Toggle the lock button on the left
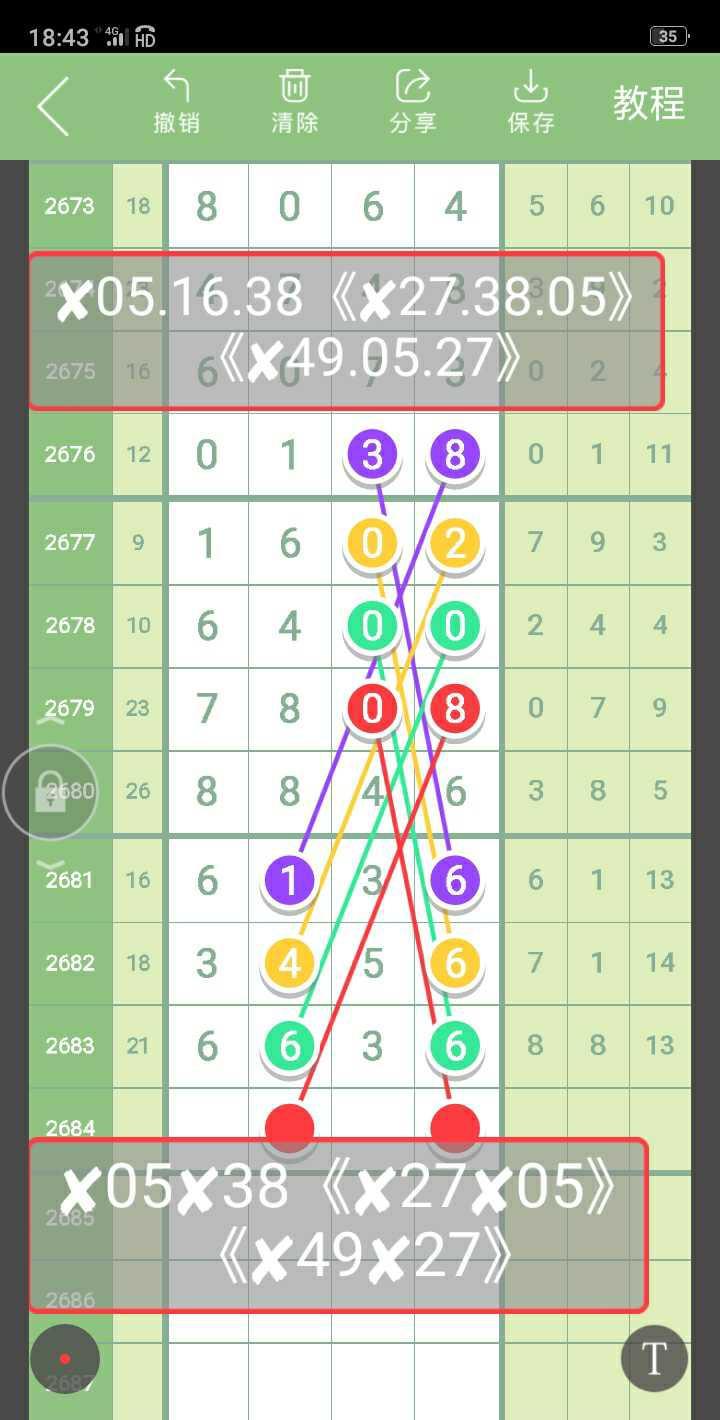 coord(50,793)
